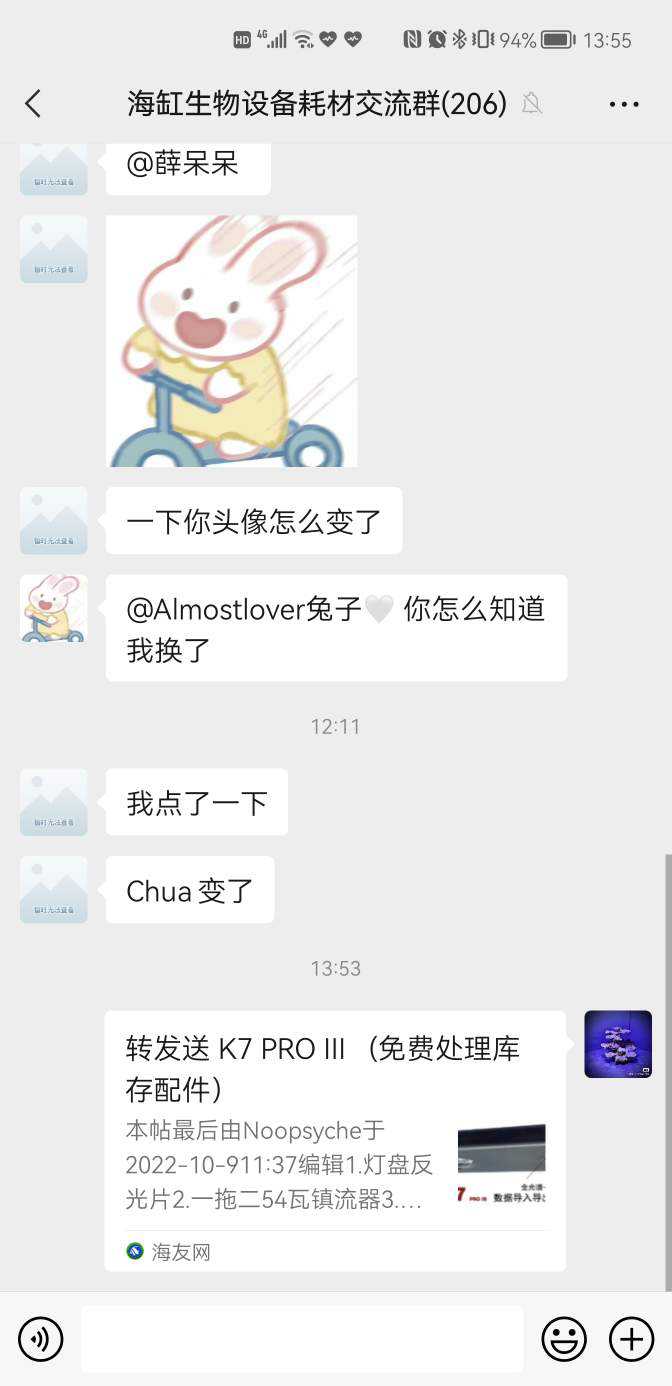Viewport: 672px width, 1386px height.
Task: Switch to voice message input
Action: [x=40, y=1338]
